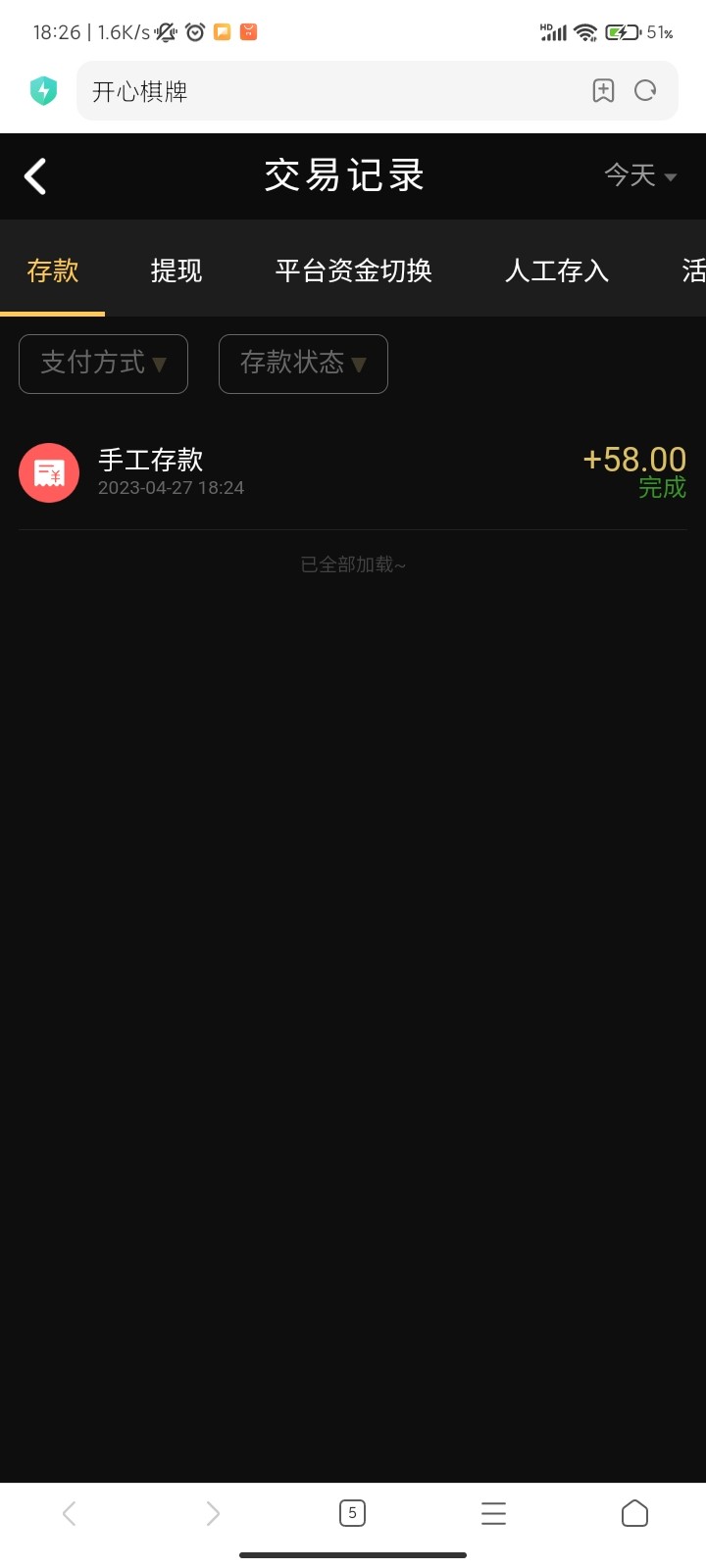Open the 手工存款 +58.00 record
This screenshot has width=706, height=1568.
click(353, 472)
